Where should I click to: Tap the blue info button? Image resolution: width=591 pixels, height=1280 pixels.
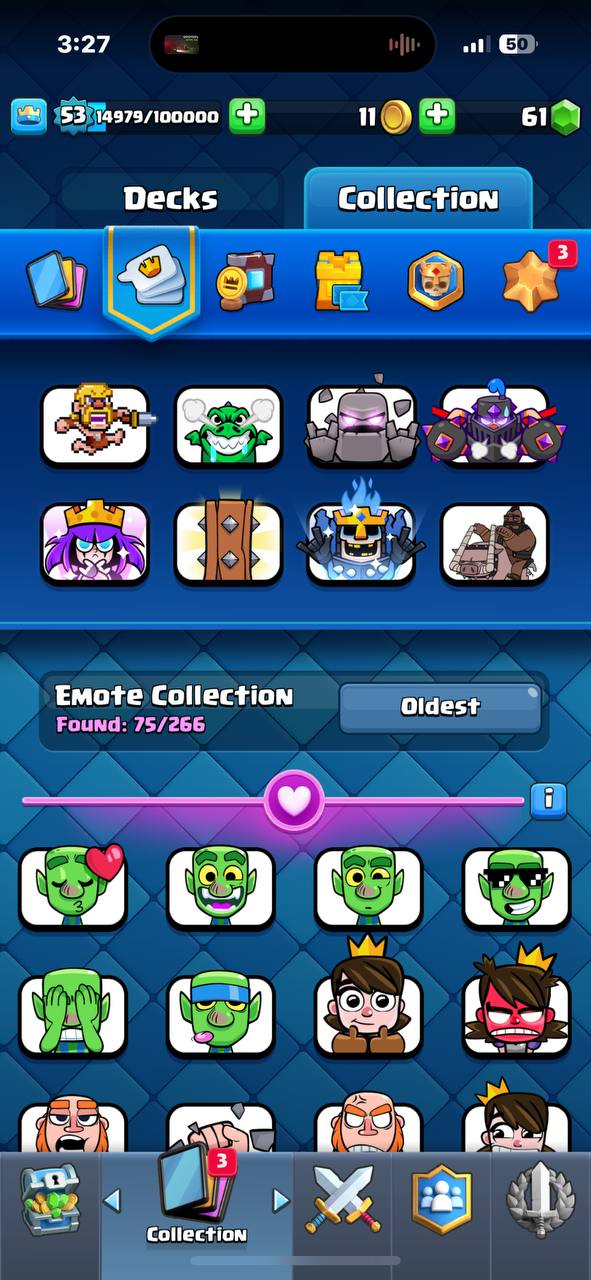click(x=548, y=800)
